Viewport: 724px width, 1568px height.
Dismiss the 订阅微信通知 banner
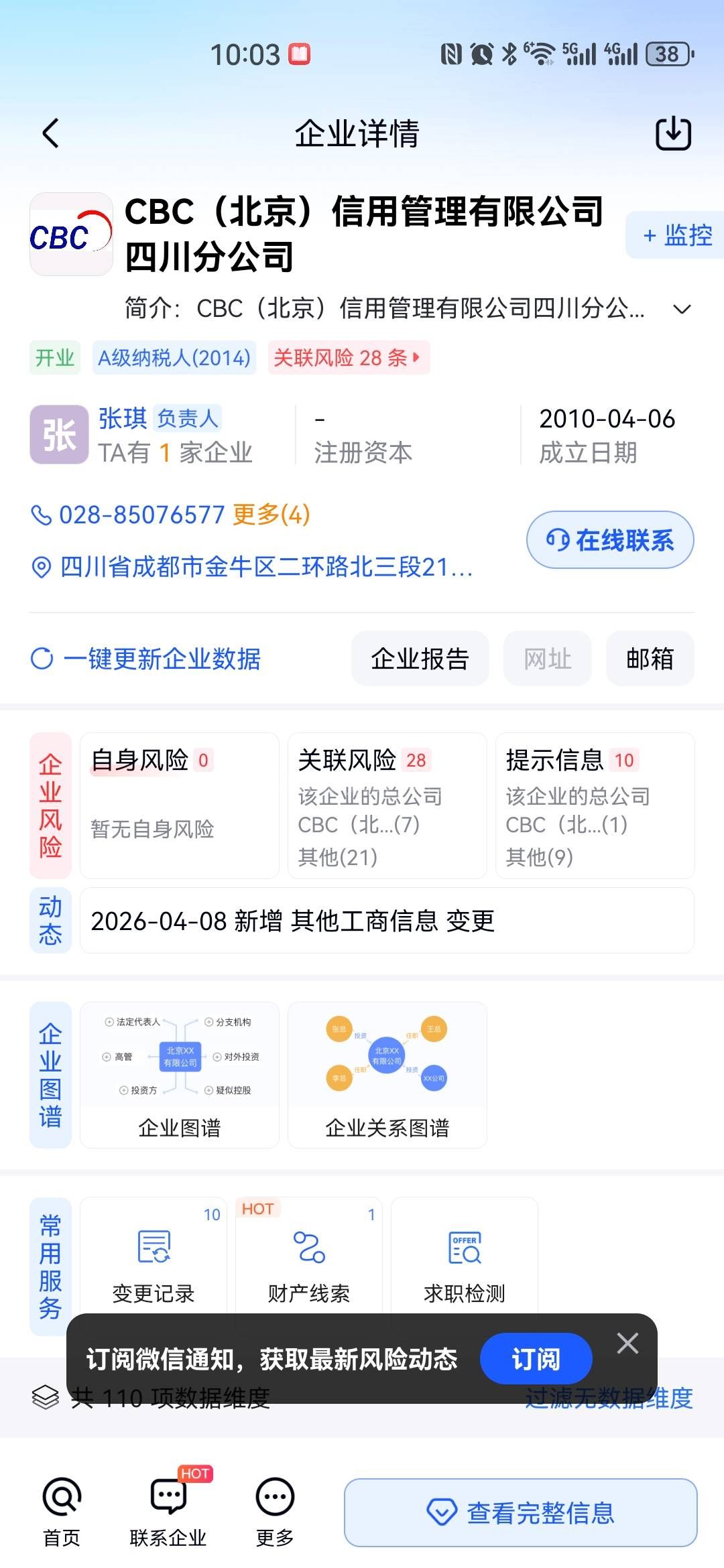(x=627, y=1343)
